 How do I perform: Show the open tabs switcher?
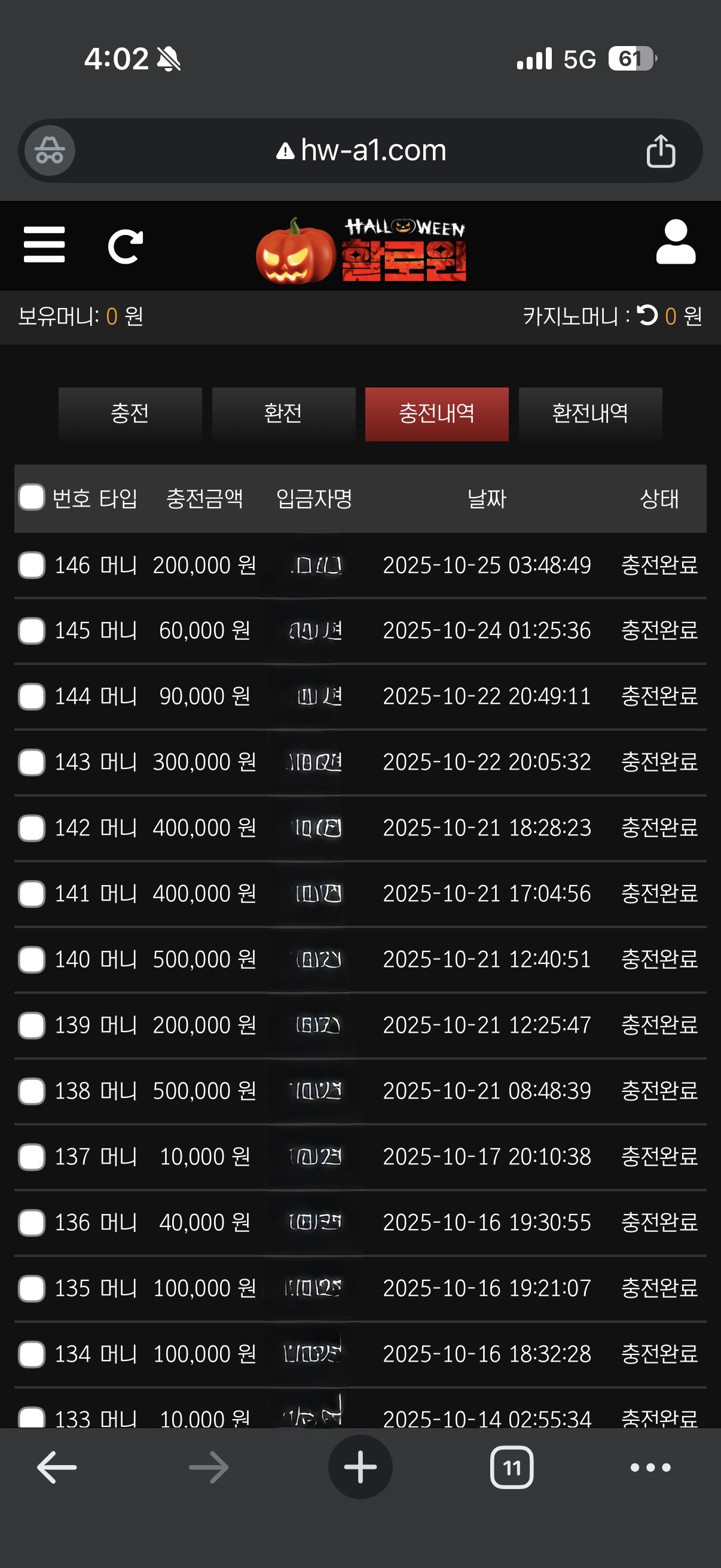pyautogui.click(x=512, y=1468)
